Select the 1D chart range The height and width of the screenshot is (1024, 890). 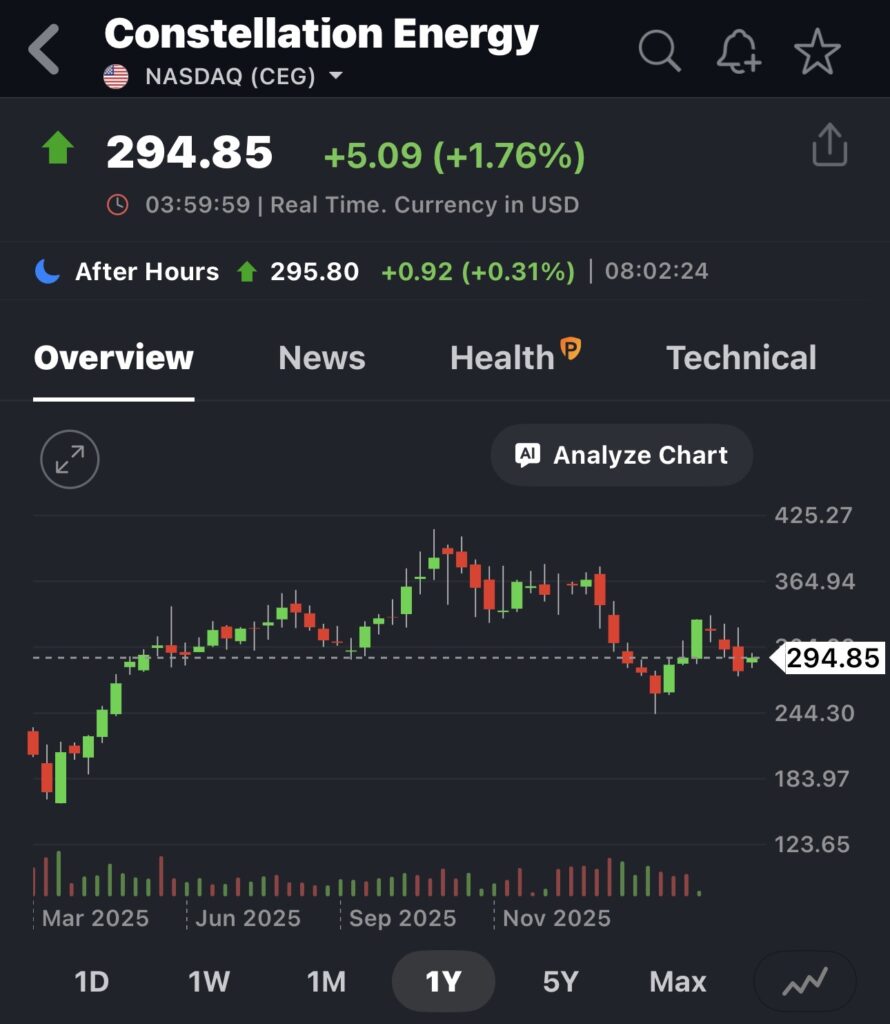pyautogui.click(x=92, y=982)
